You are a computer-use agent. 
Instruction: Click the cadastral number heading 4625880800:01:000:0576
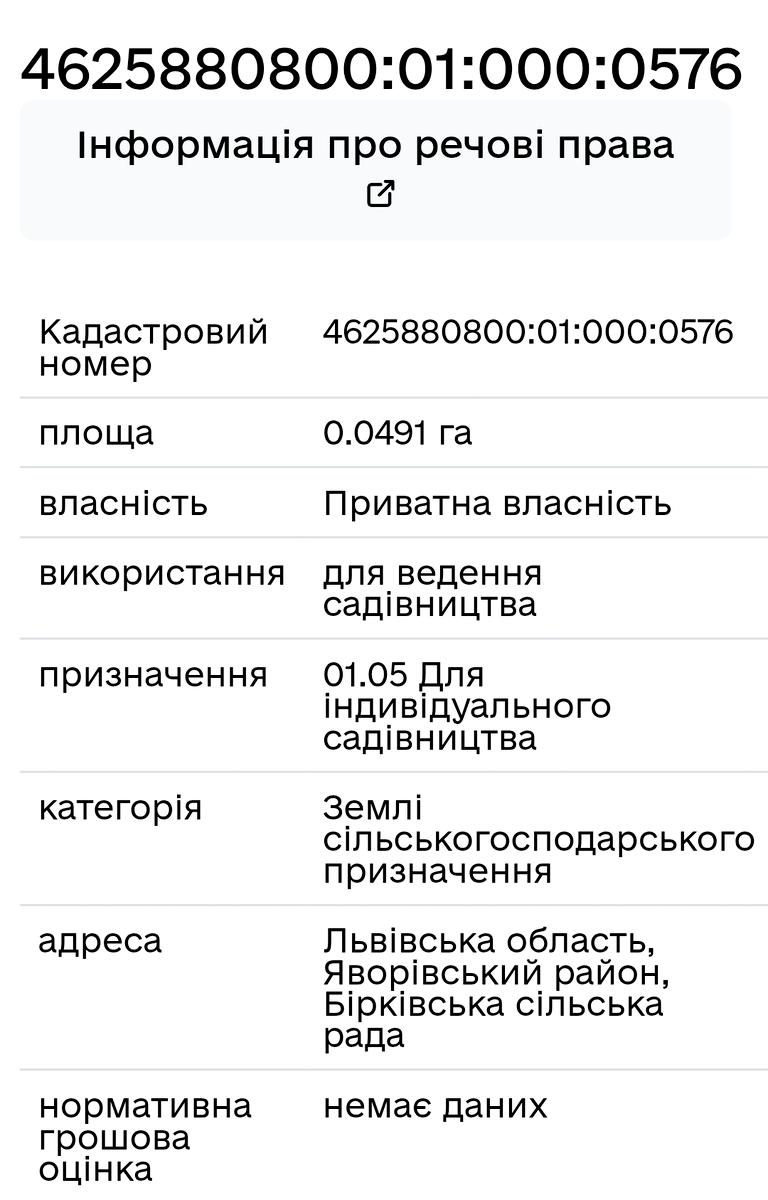tap(383, 72)
